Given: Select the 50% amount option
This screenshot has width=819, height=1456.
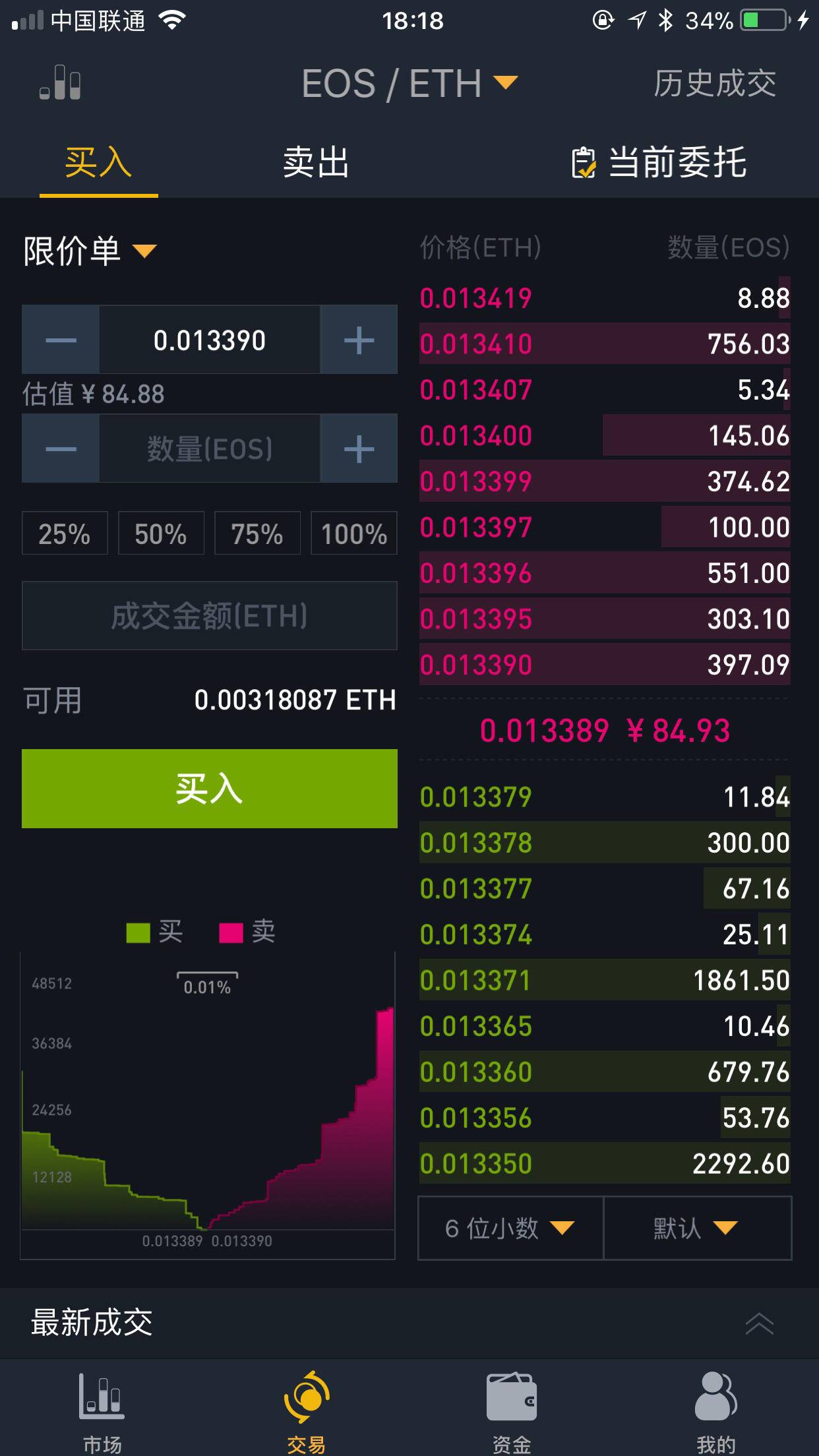Looking at the screenshot, I should 161,533.
